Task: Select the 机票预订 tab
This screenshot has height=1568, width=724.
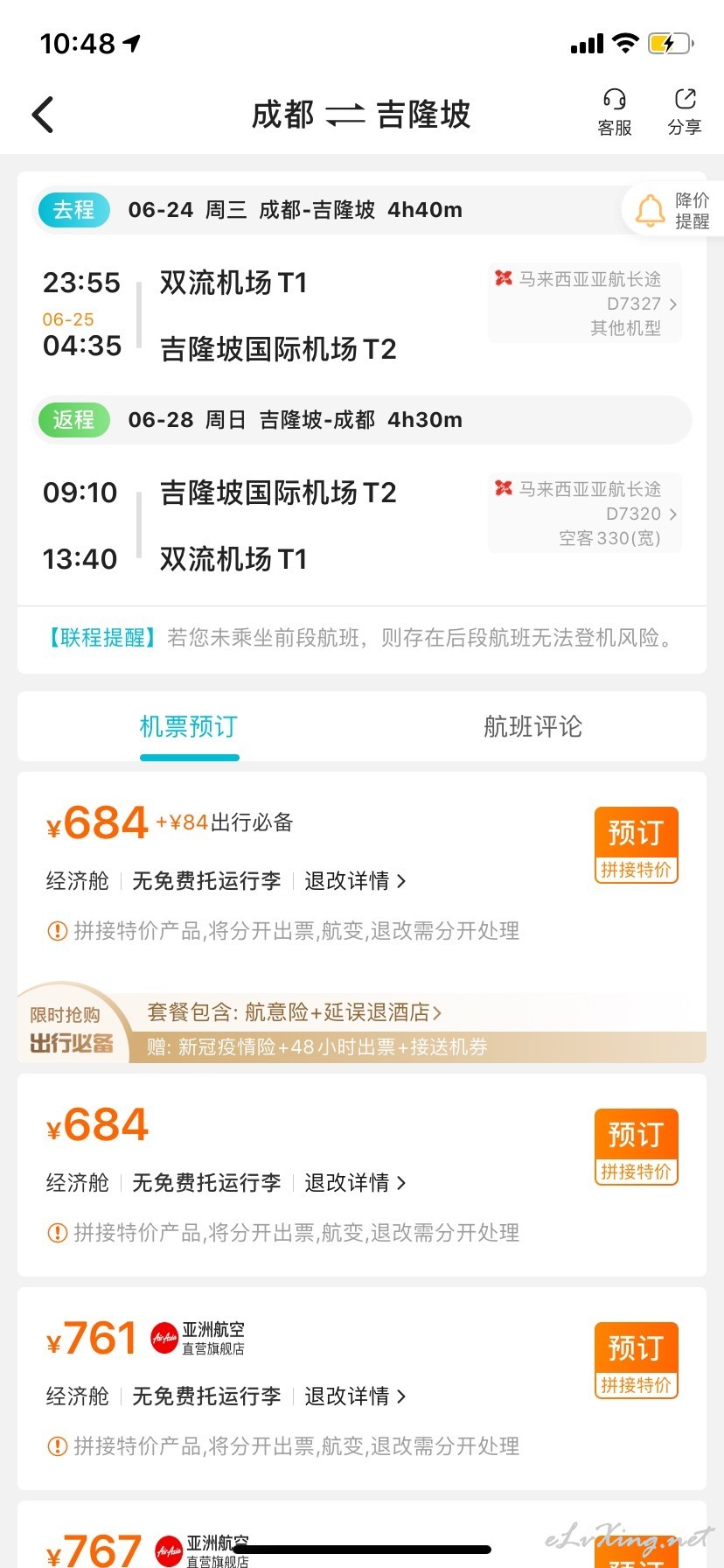Action: (189, 726)
